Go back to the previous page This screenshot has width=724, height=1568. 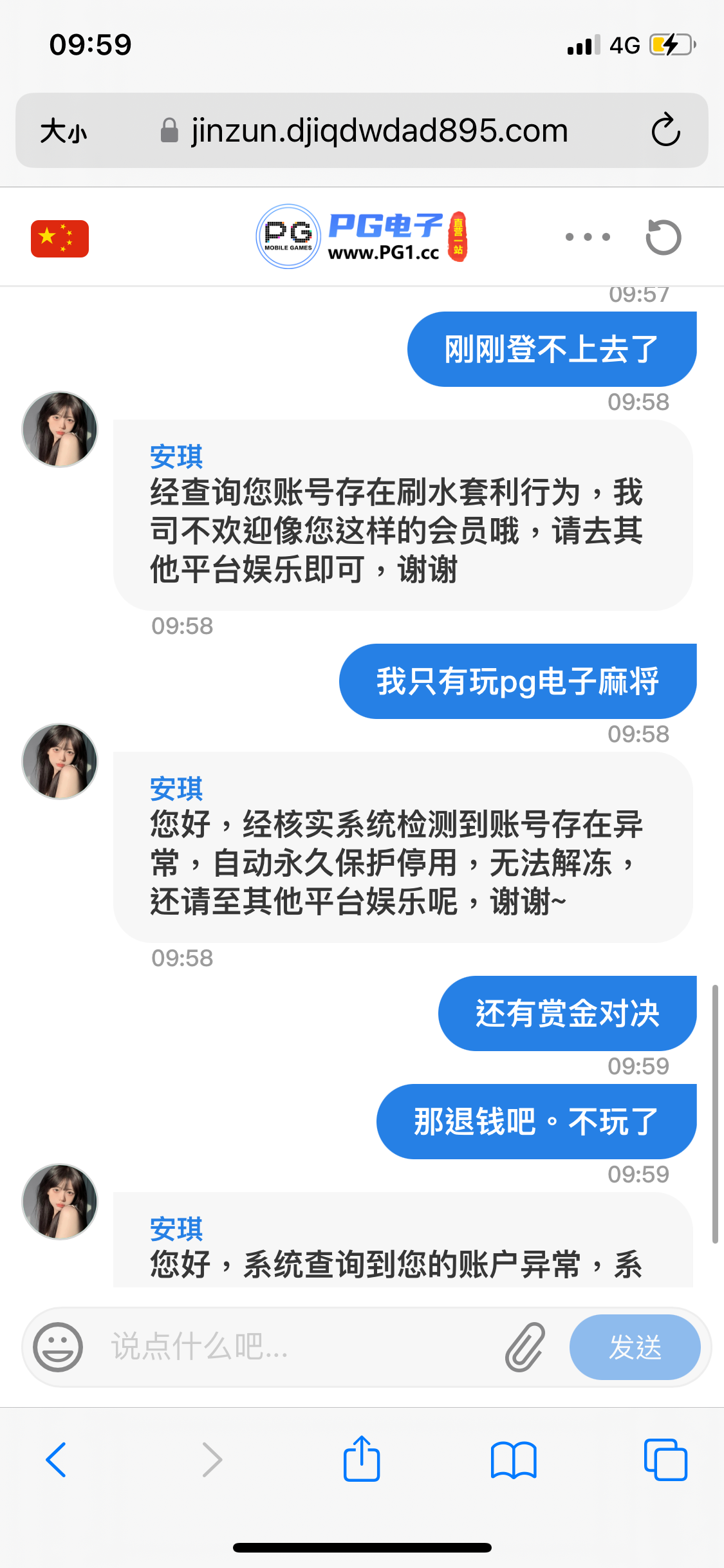click(57, 1459)
